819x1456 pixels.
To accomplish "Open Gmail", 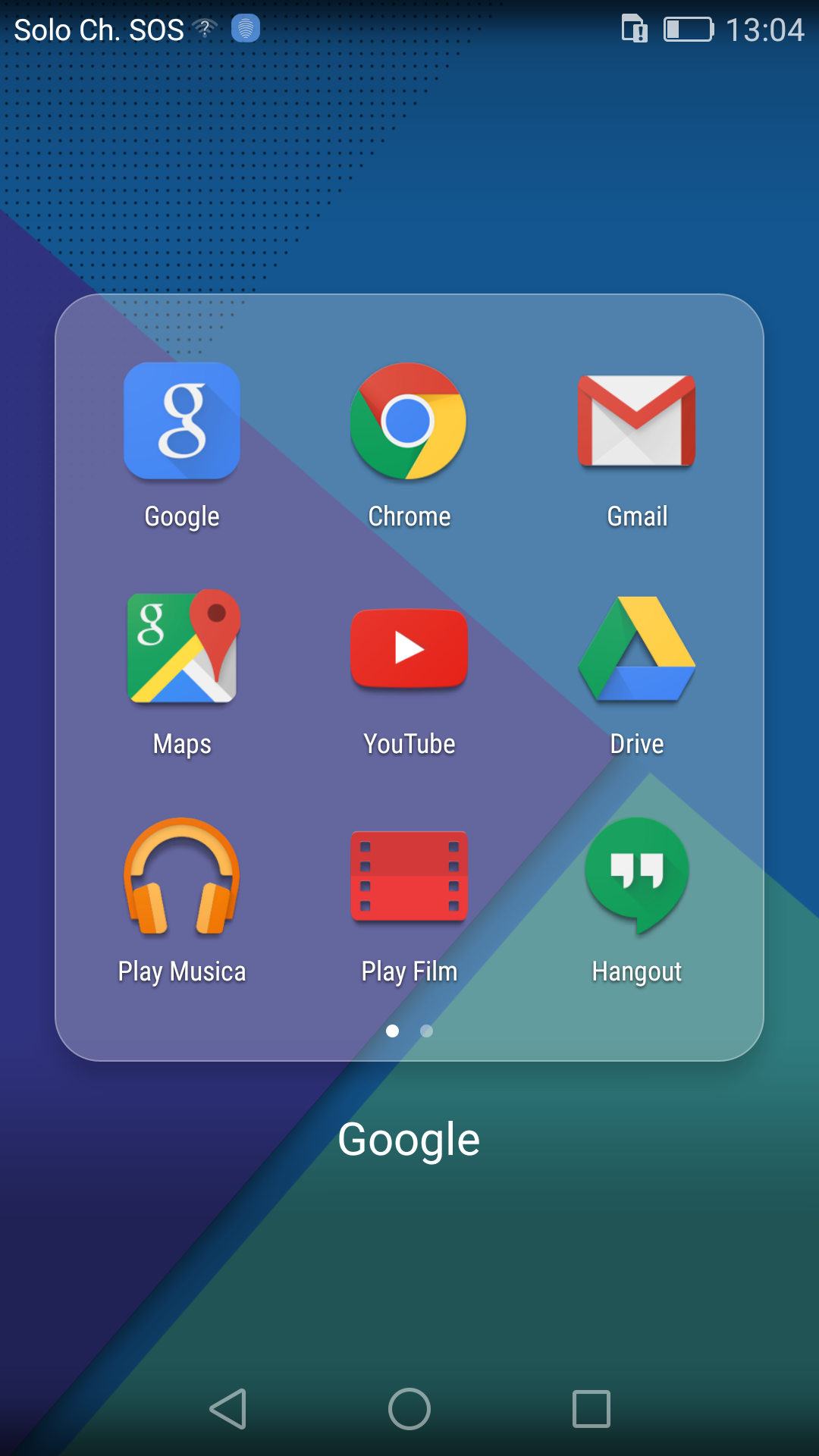I will pyautogui.click(x=636, y=421).
